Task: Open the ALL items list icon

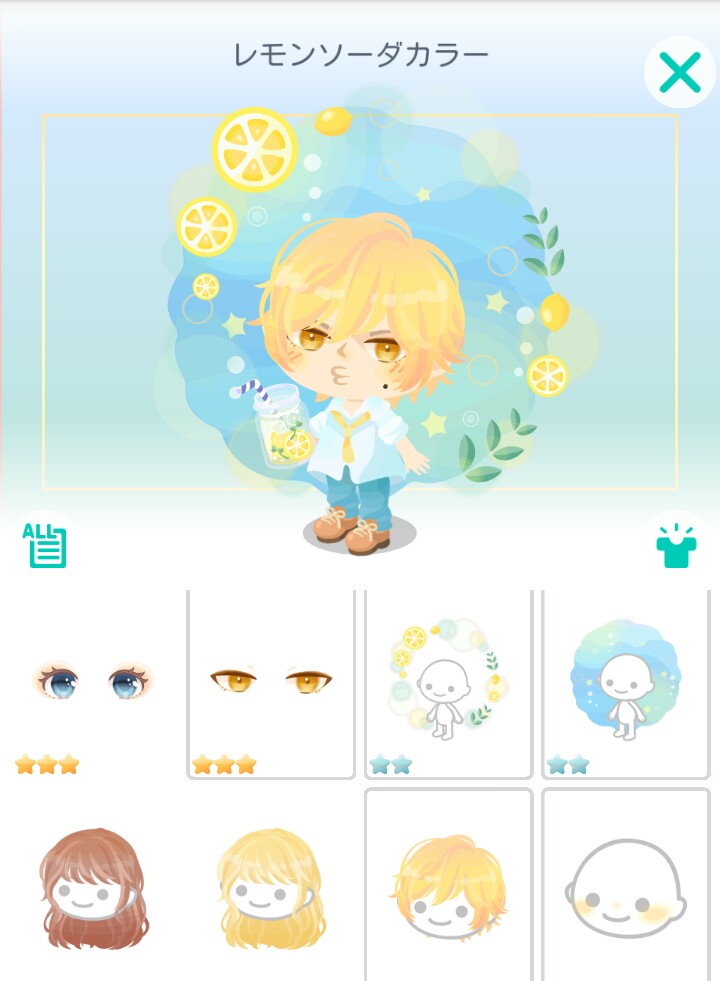Action: coord(44,544)
